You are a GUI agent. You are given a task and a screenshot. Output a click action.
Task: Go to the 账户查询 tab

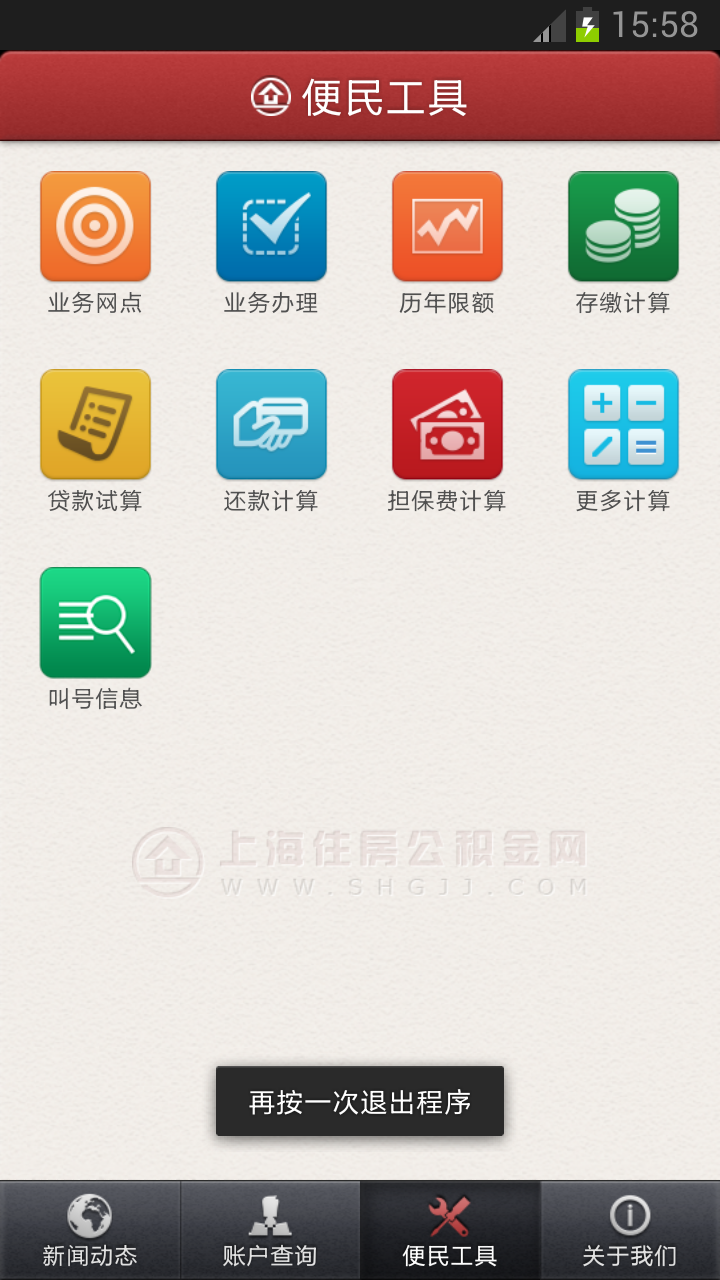270,1231
